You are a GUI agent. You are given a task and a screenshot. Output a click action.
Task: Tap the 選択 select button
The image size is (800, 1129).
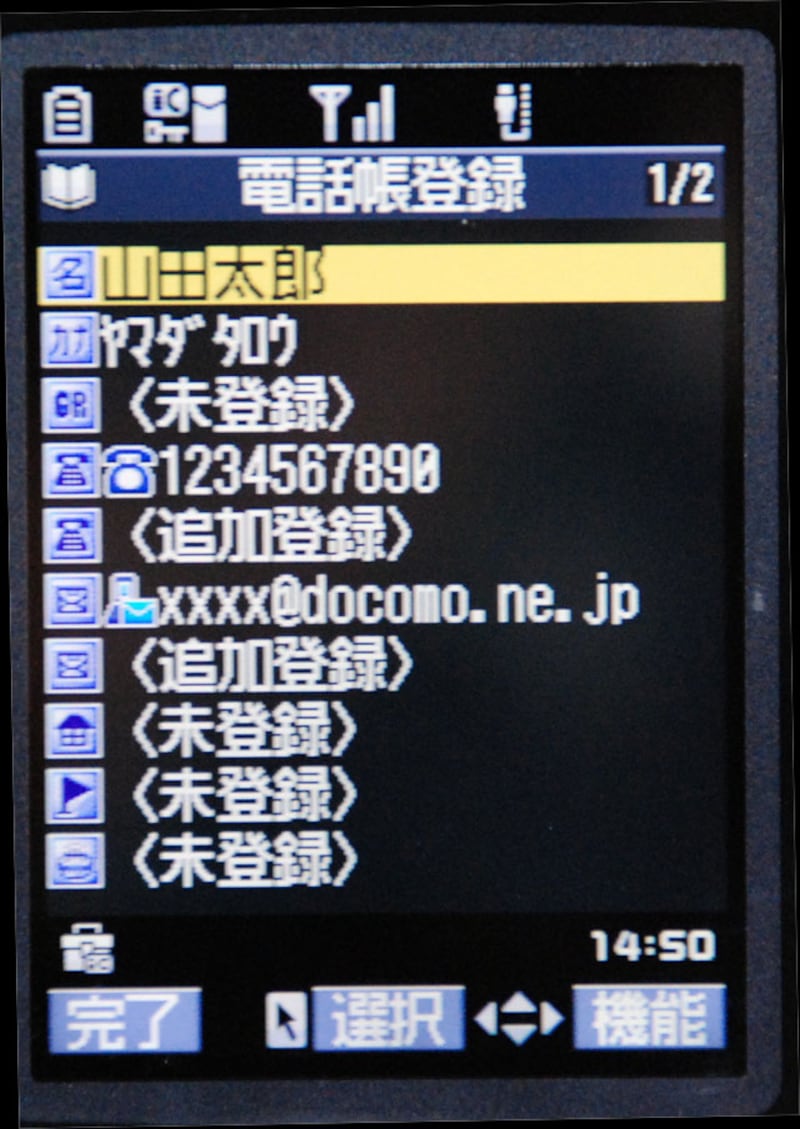coord(388,1019)
